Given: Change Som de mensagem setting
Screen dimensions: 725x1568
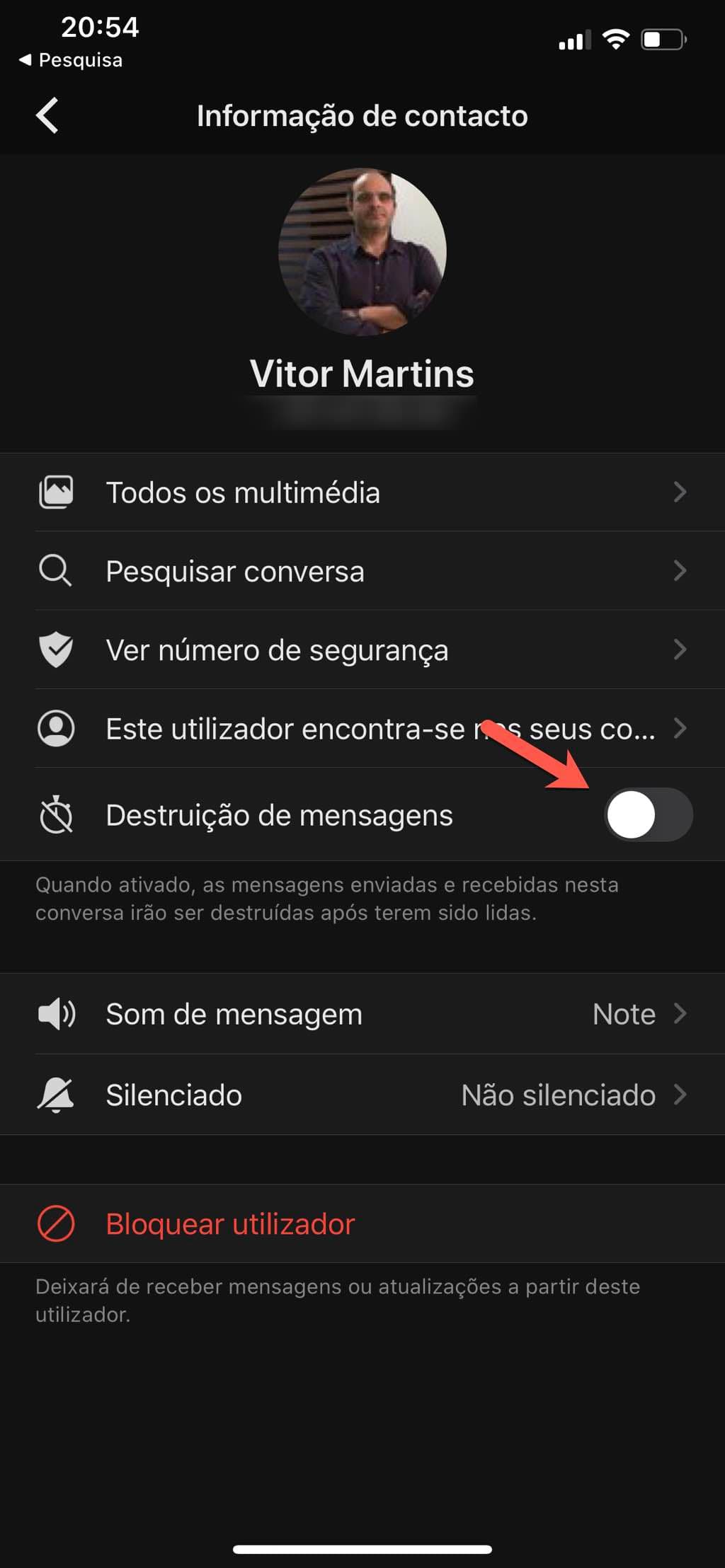Looking at the screenshot, I should click(x=362, y=1014).
